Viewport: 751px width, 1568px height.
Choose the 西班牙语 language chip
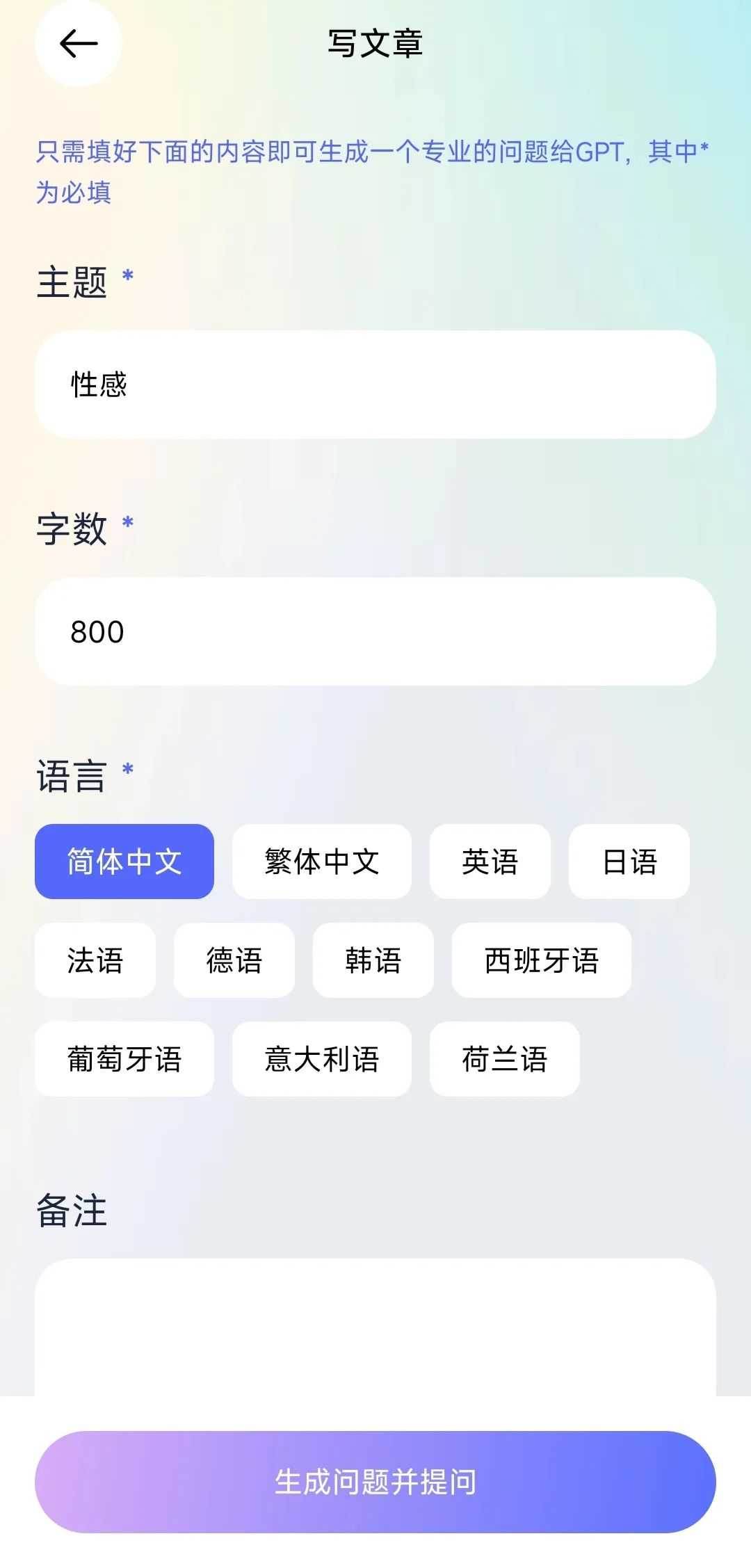541,960
